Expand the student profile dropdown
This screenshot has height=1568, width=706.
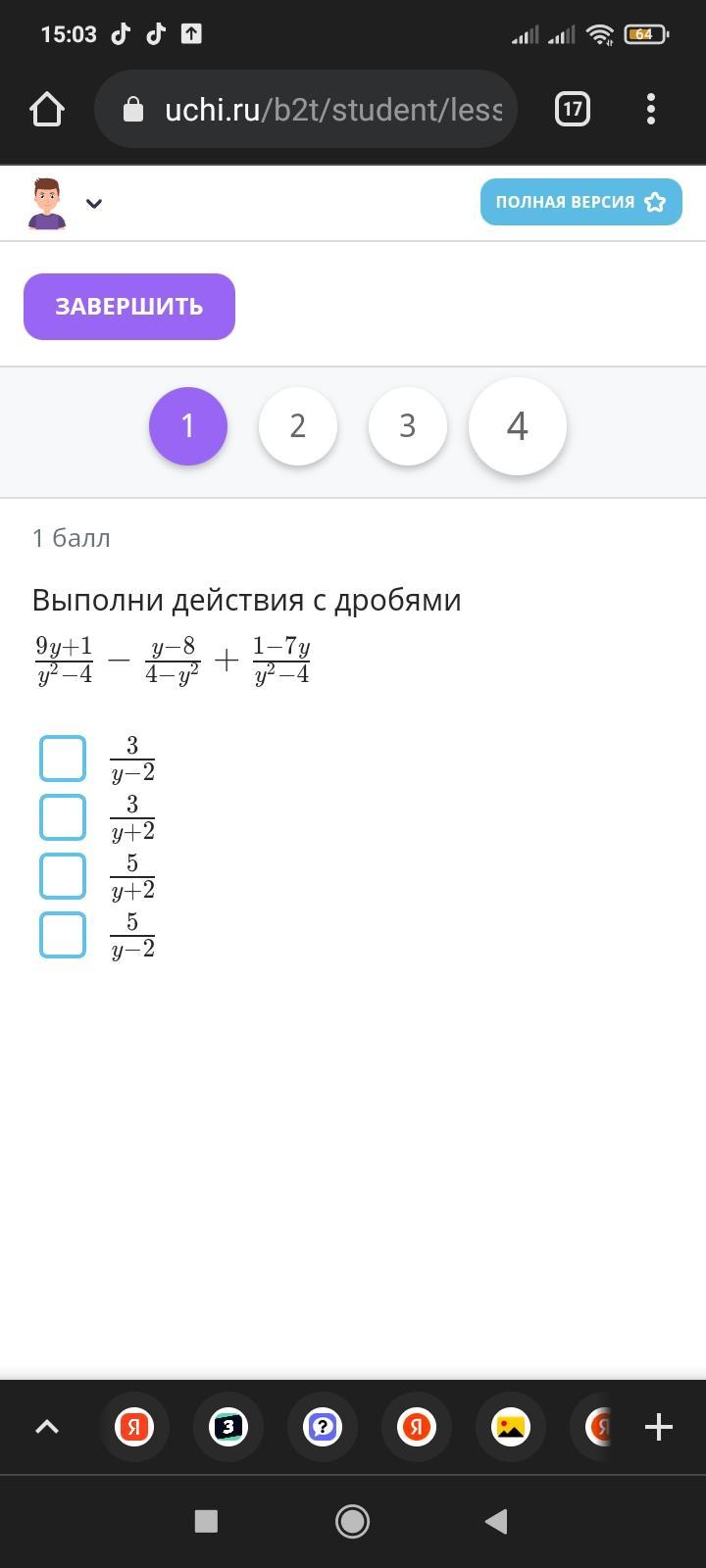click(x=94, y=204)
